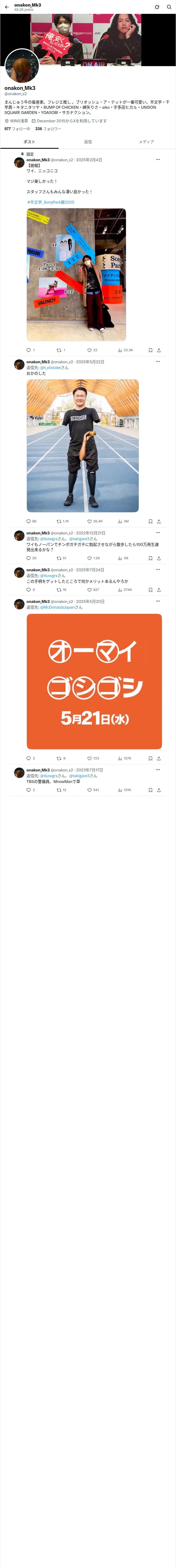Share the post with the オーマイゴシゴシ image

[159, 758]
